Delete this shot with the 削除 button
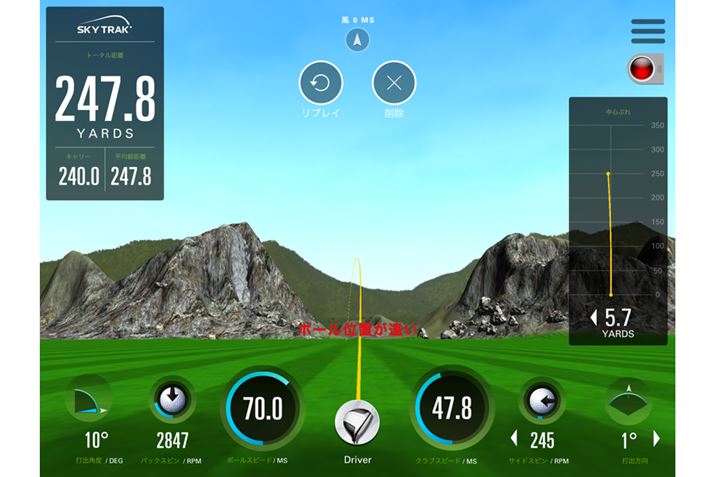Viewport: 715px width, 477px height. point(394,82)
